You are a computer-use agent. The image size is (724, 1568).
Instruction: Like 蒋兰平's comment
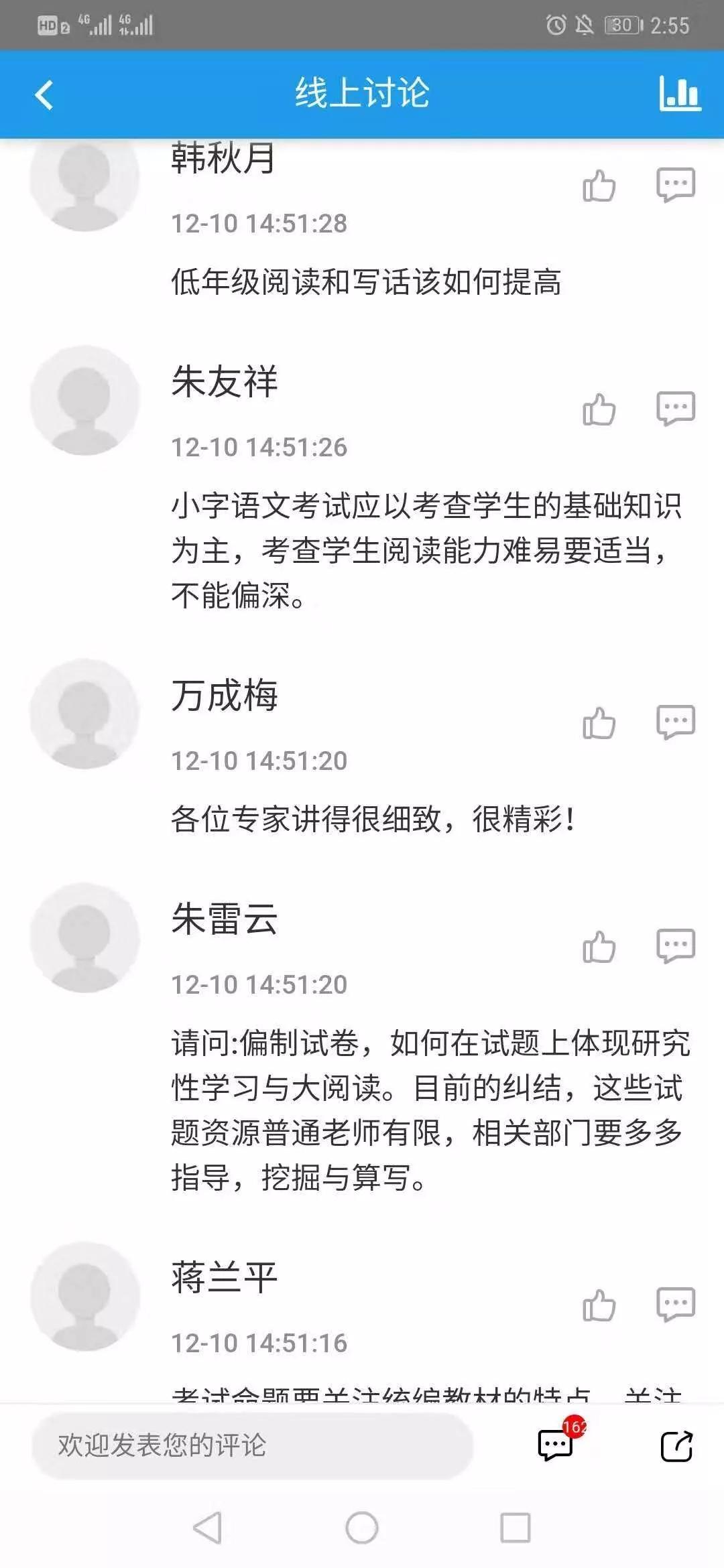click(599, 1305)
